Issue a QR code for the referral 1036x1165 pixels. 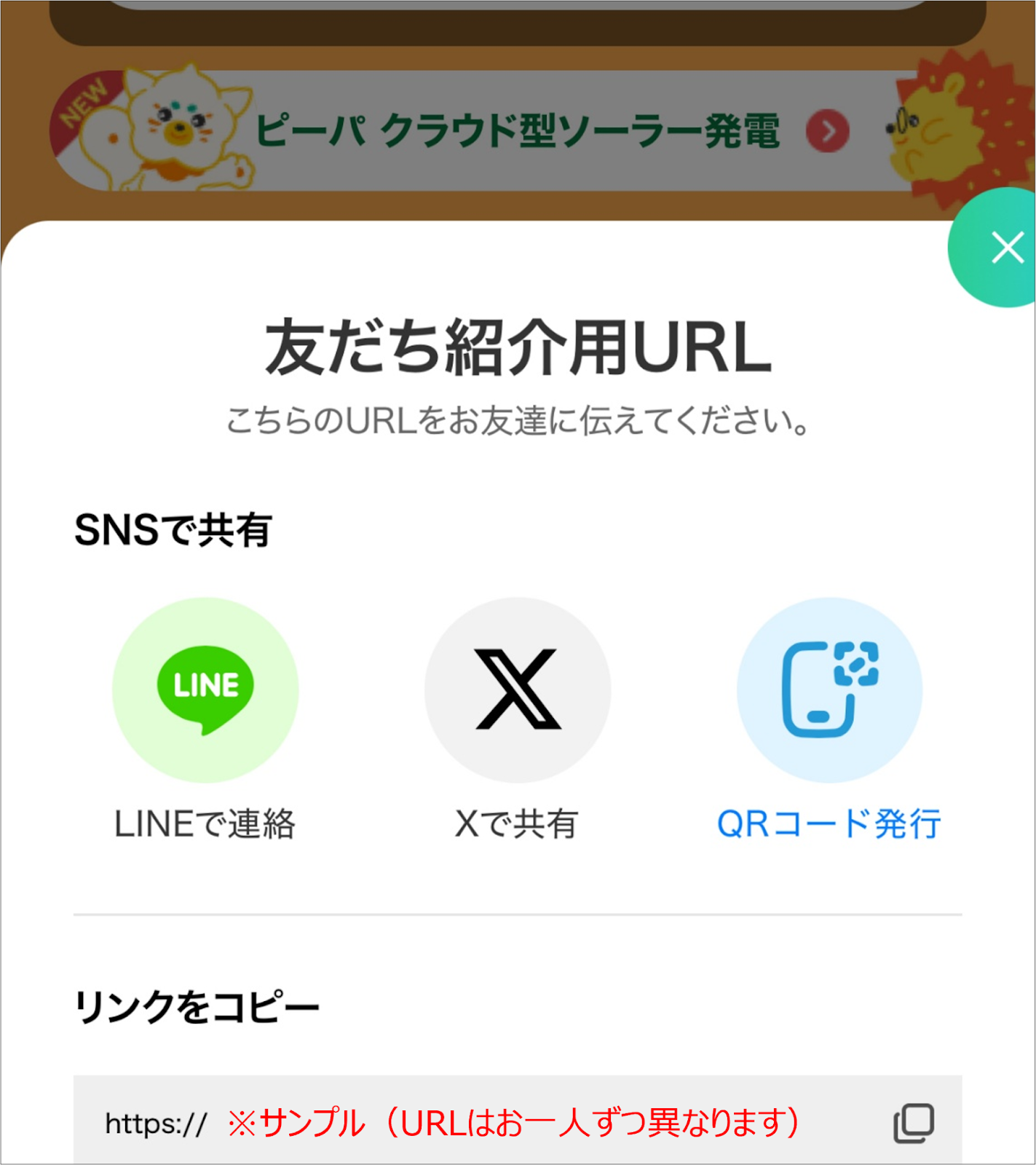click(829, 690)
